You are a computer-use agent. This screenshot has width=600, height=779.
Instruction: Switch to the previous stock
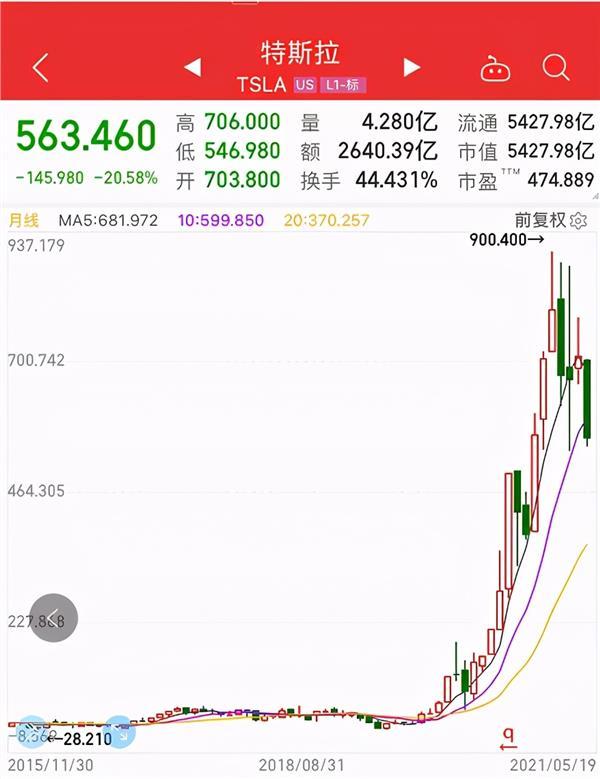pyautogui.click(x=194, y=68)
